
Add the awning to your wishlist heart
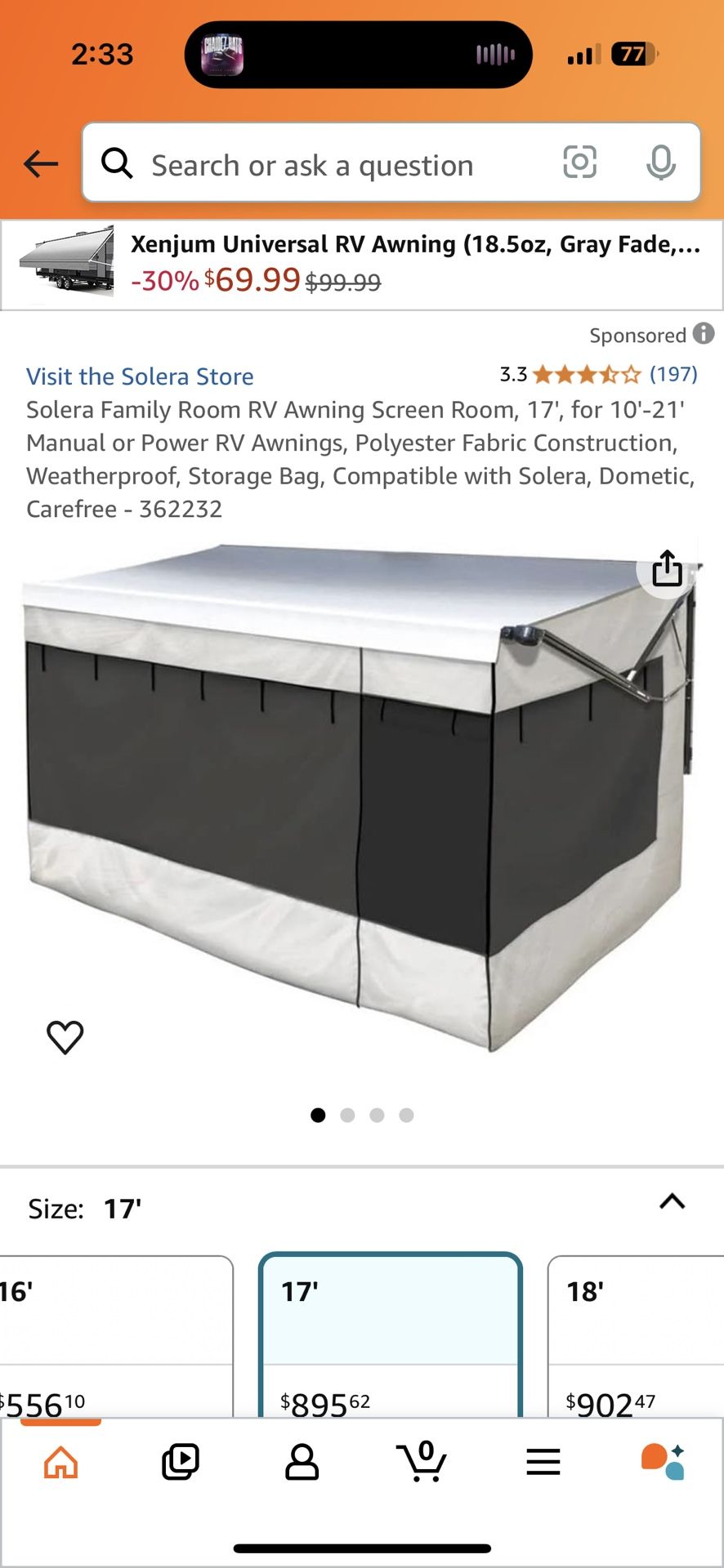coord(64,1036)
